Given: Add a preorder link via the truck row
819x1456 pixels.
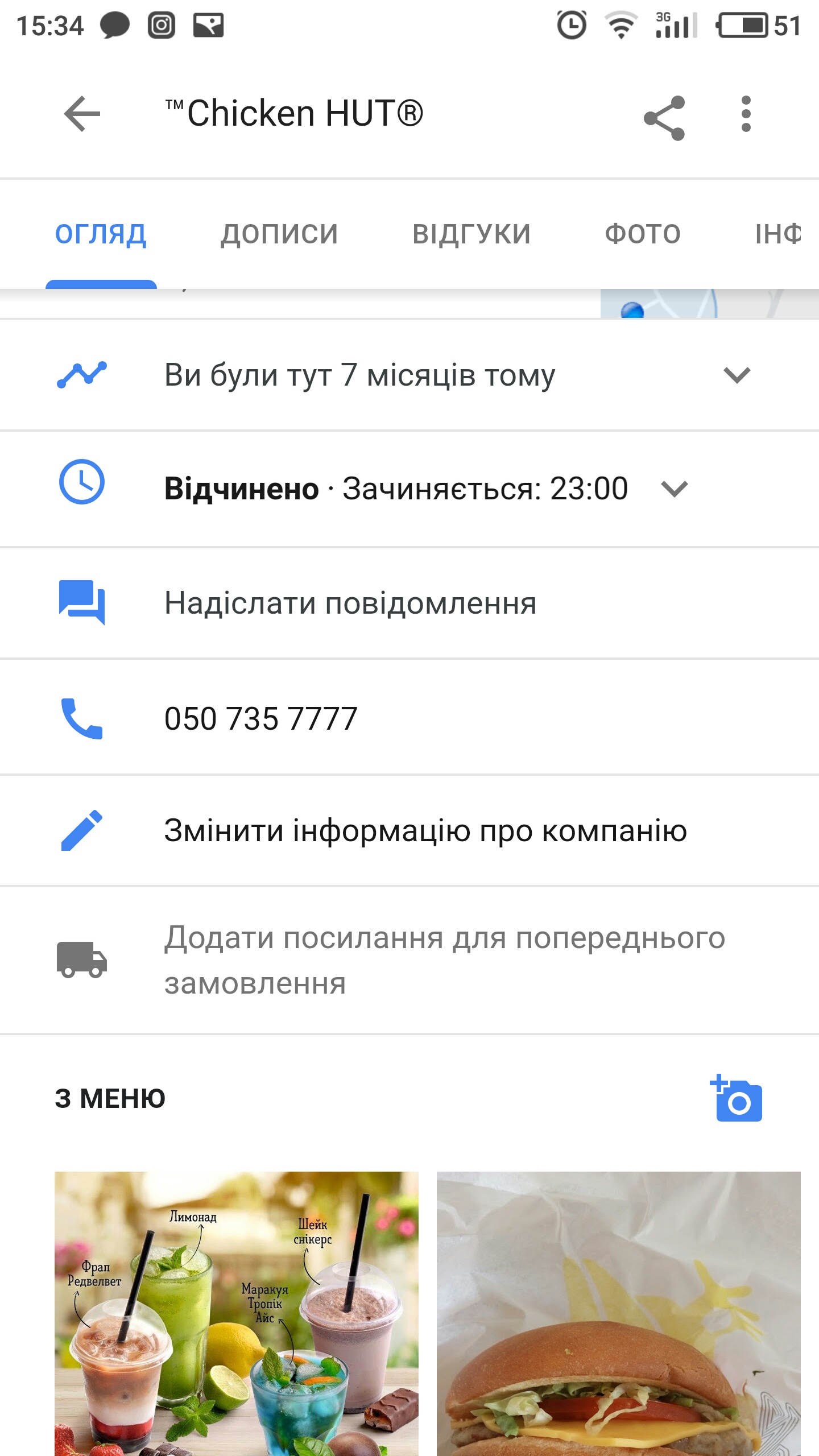Looking at the screenshot, I should [x=409, y=960].
